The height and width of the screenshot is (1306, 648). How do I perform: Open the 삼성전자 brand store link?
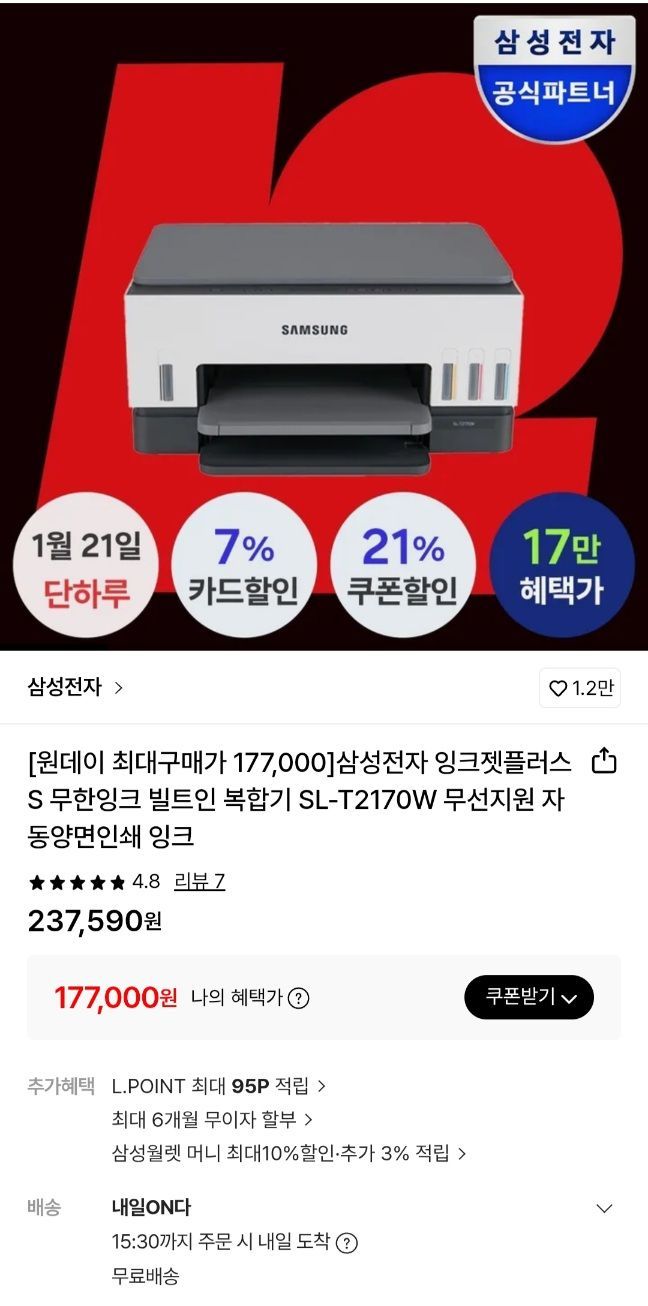76,688
